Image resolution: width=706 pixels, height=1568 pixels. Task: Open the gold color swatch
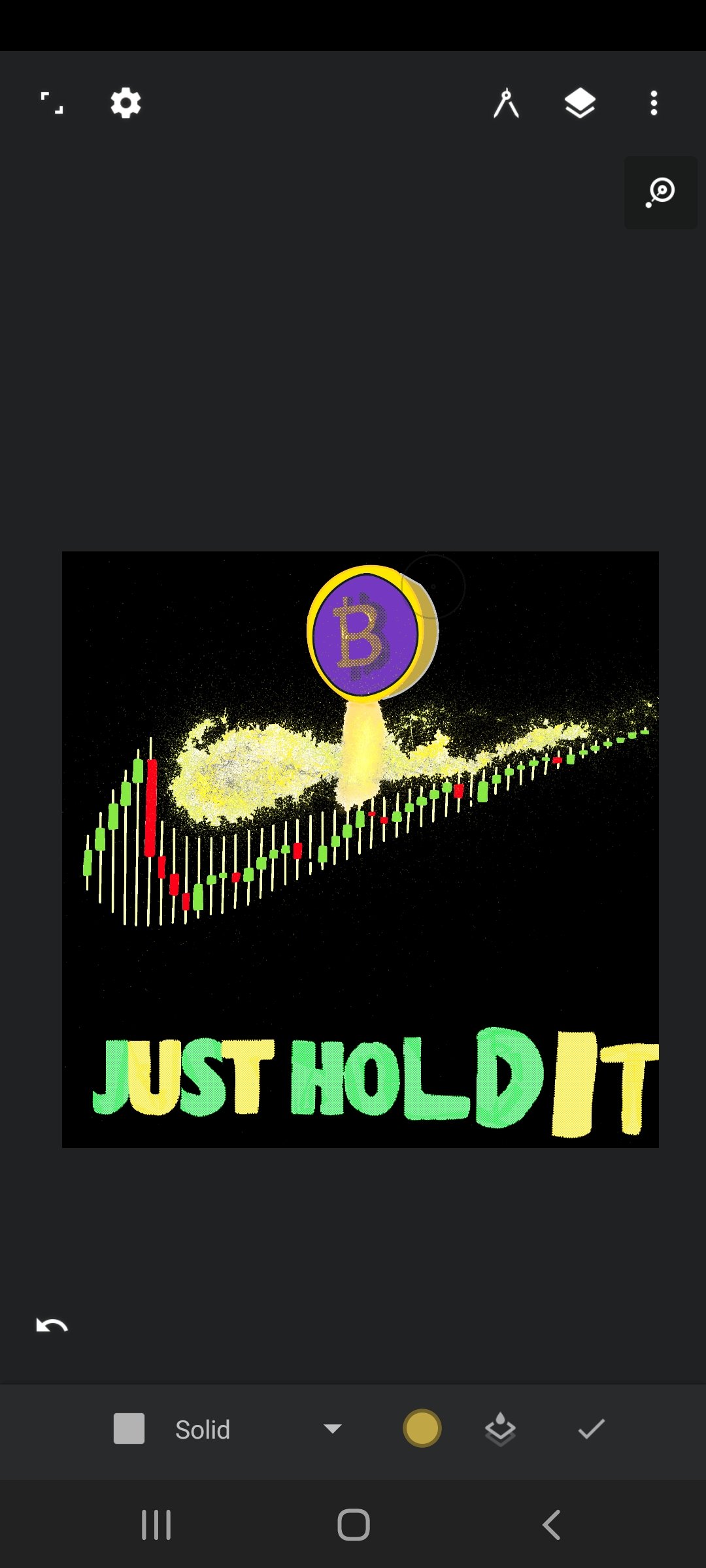click(422, 1428)
